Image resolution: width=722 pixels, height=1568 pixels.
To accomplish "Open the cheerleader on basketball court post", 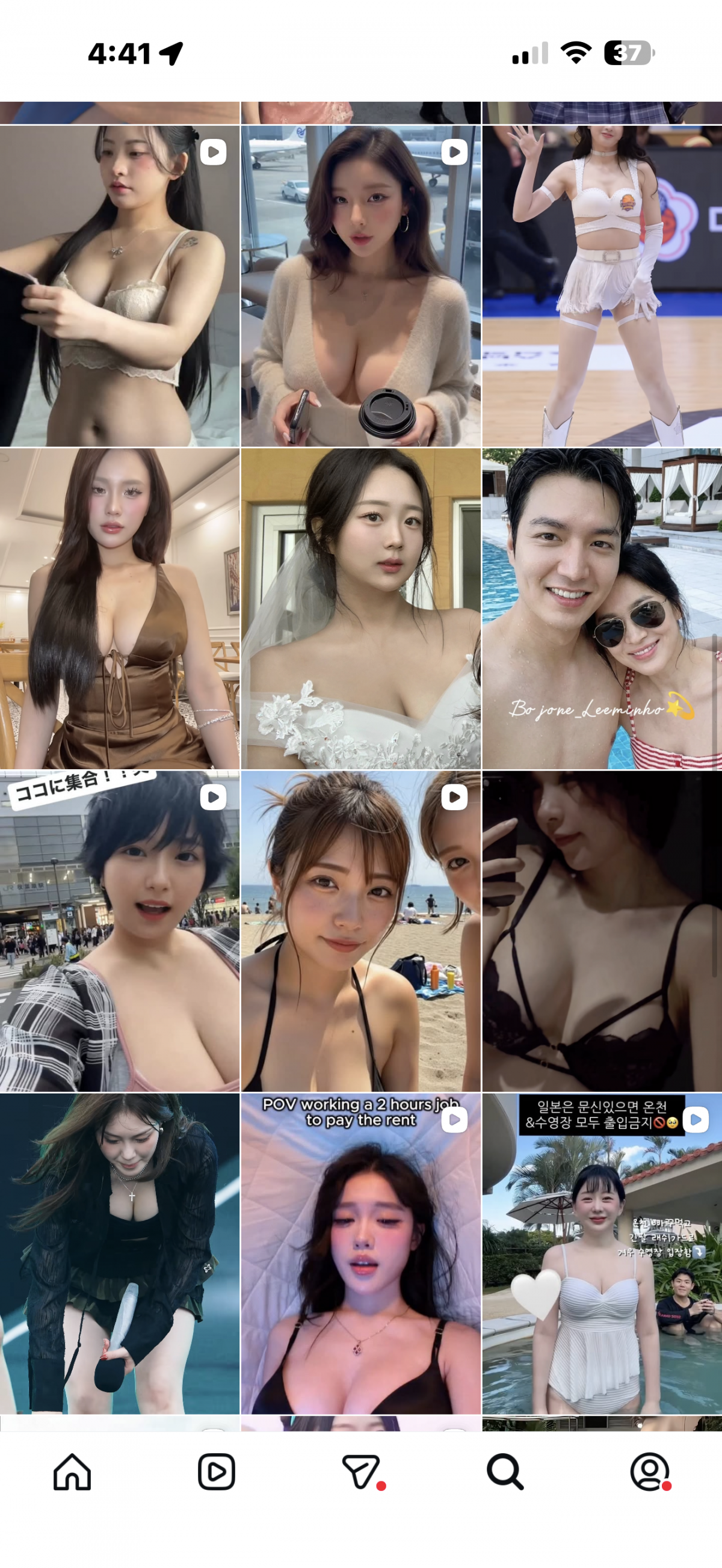I will (x=602, y=286).
